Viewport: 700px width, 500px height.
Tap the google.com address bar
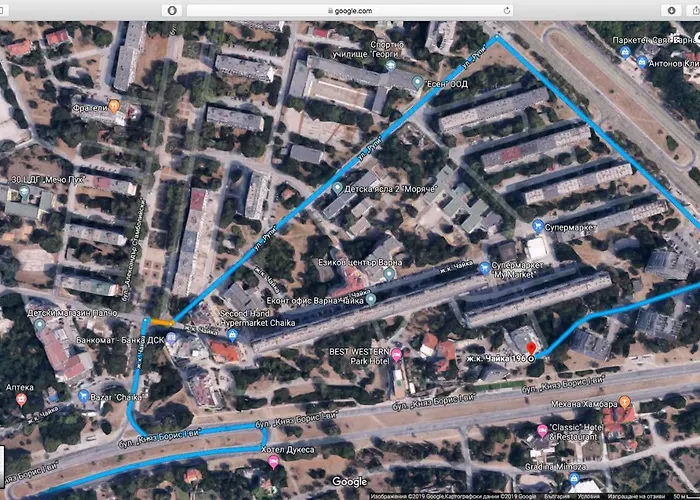coord(350,10)
